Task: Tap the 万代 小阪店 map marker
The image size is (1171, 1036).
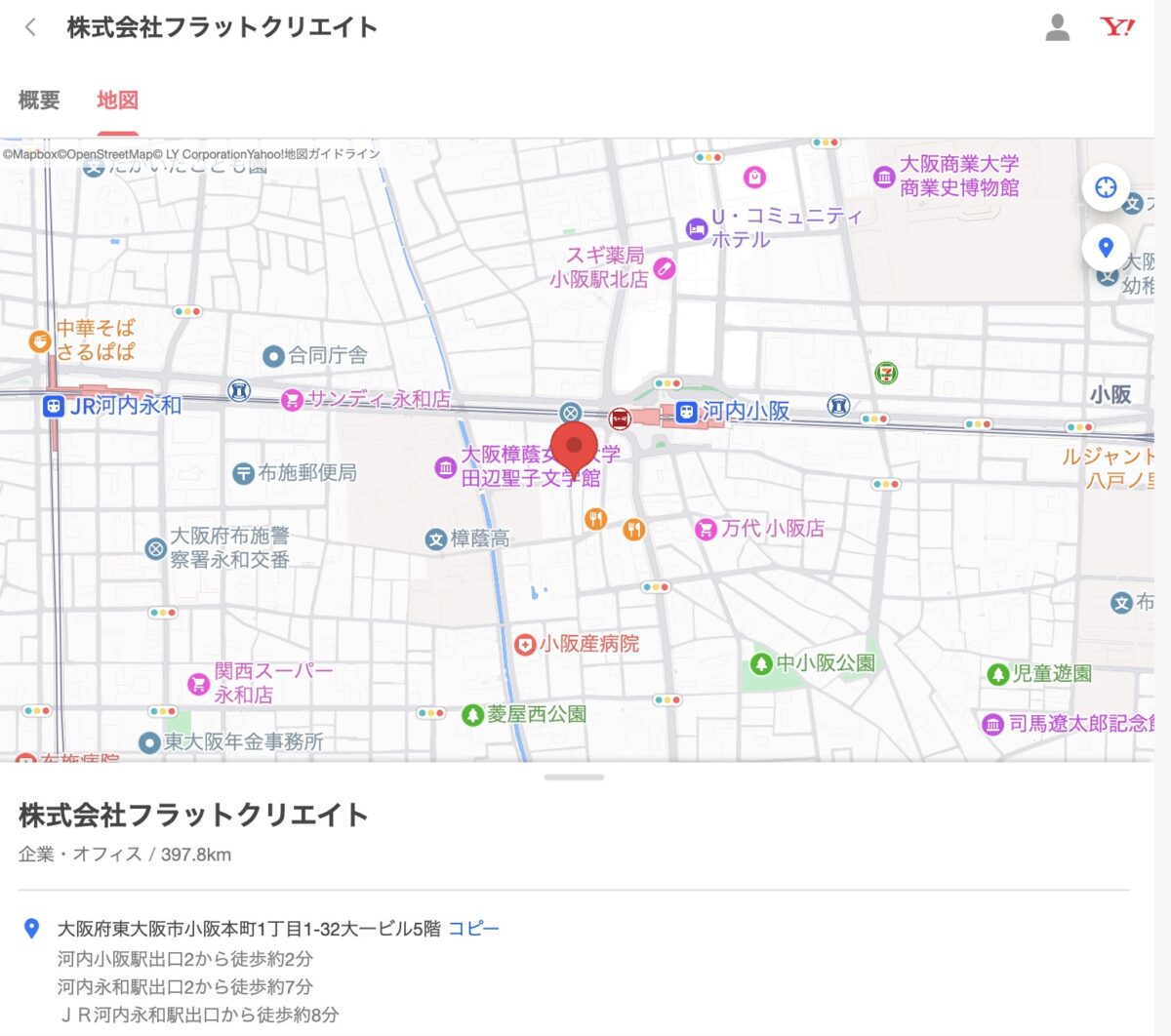Action: (x=705, y=529)
